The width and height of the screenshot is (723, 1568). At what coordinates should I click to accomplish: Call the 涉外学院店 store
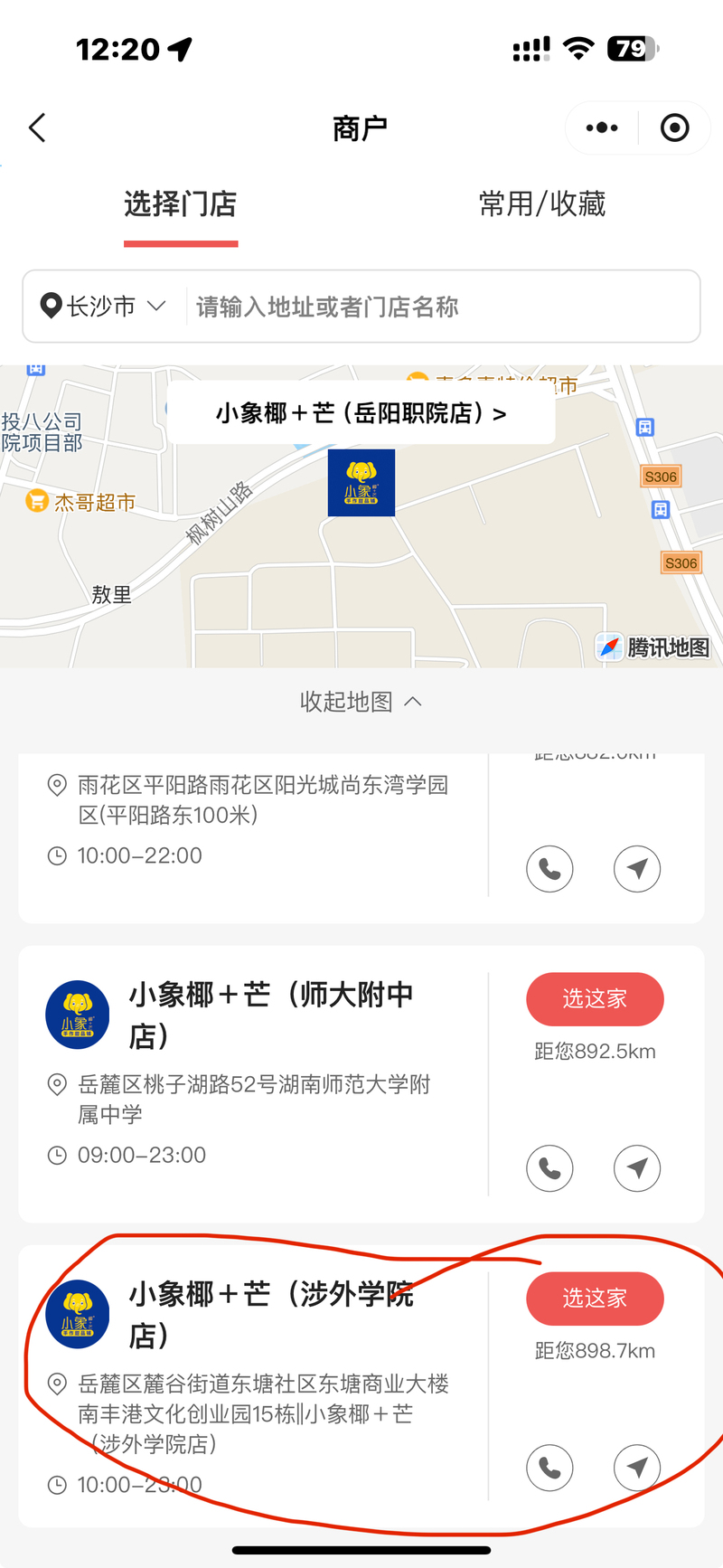coord(549,1468)
